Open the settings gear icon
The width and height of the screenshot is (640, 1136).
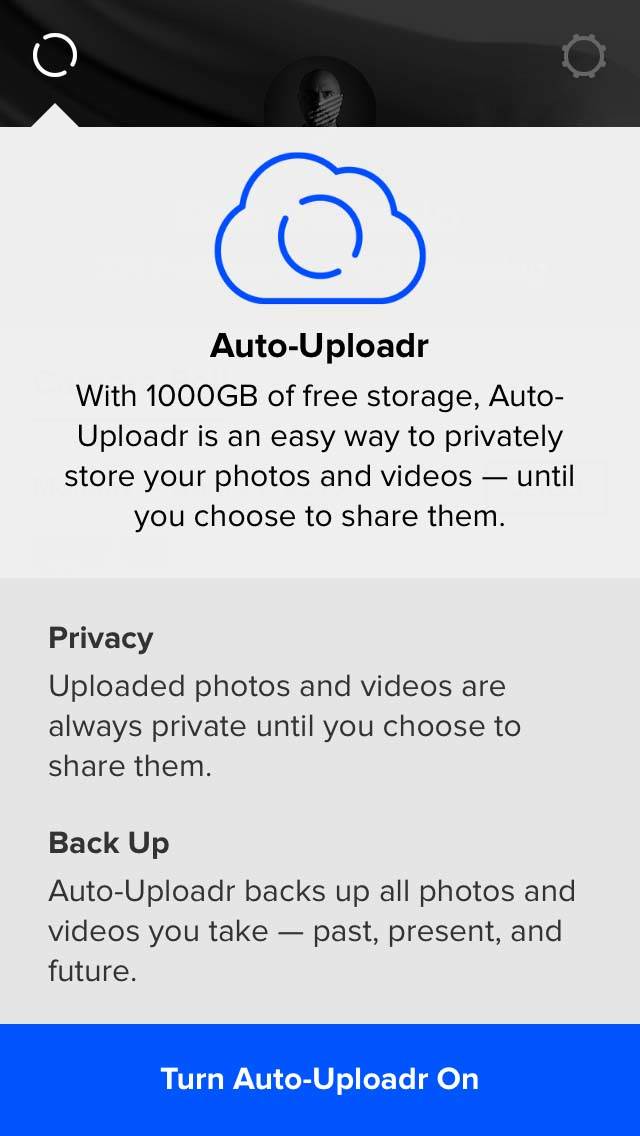click(x=583, y=56)
